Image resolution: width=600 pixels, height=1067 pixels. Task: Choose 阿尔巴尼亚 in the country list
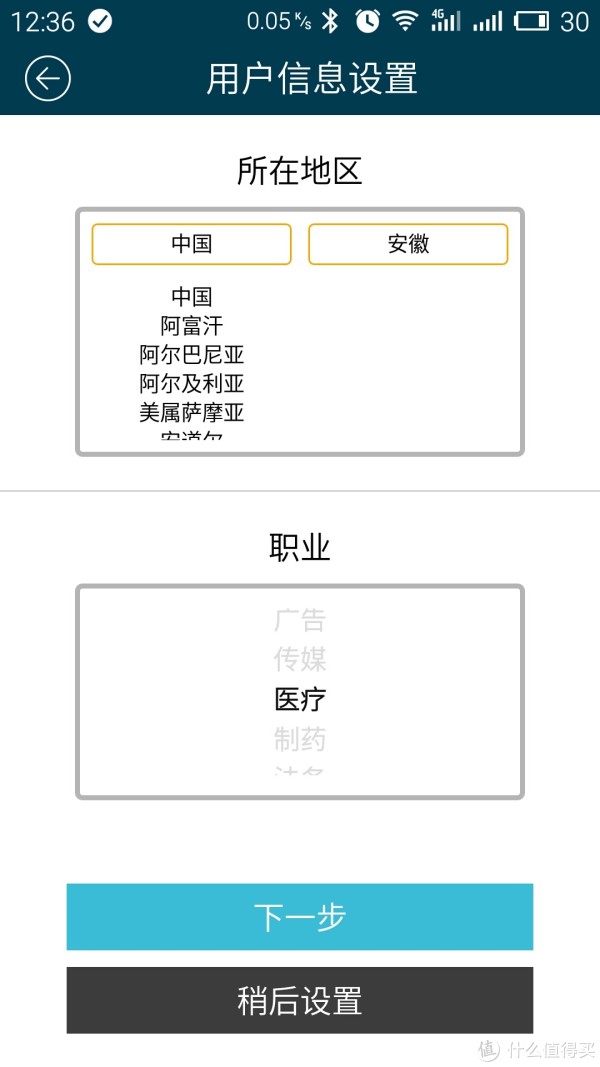tap(191, 355)
